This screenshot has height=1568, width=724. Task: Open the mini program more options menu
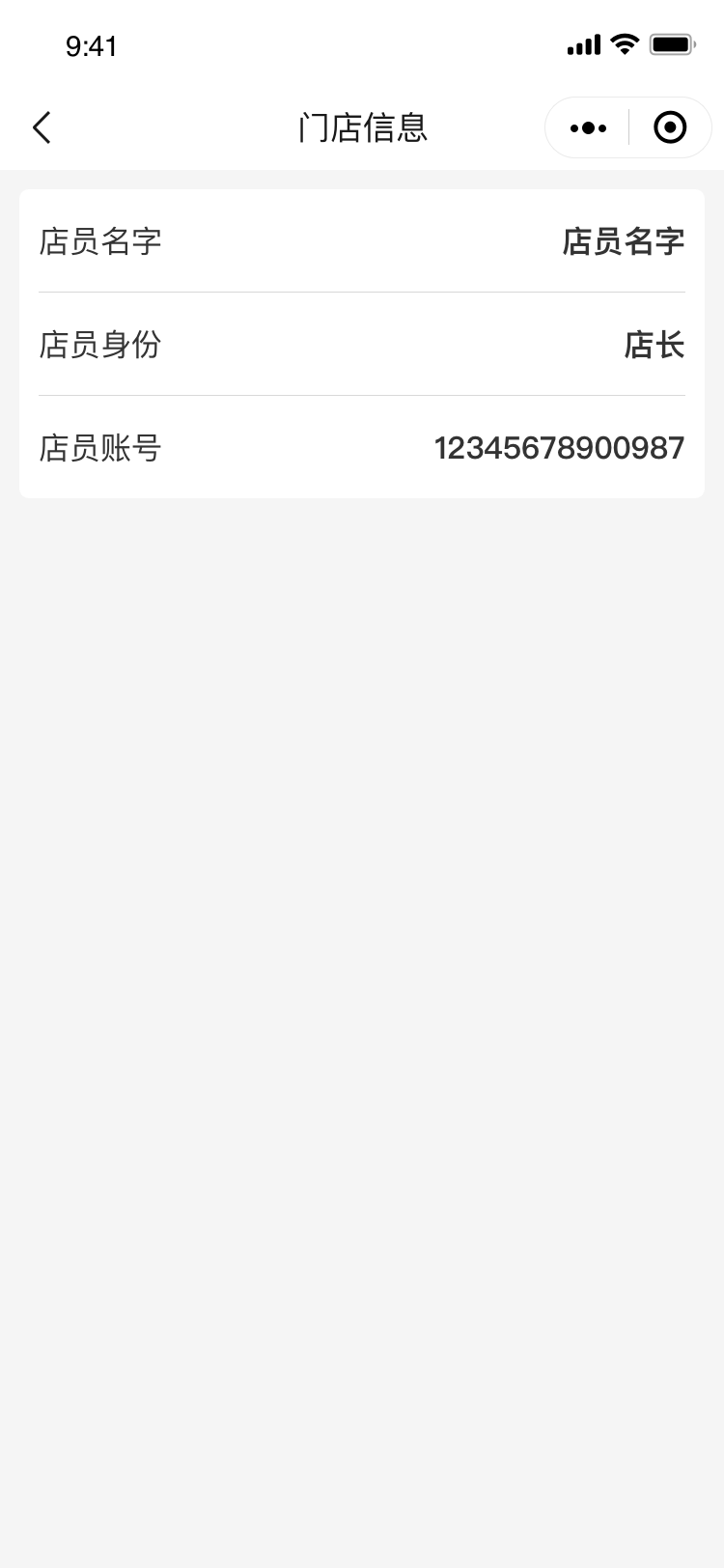[588, 127]
